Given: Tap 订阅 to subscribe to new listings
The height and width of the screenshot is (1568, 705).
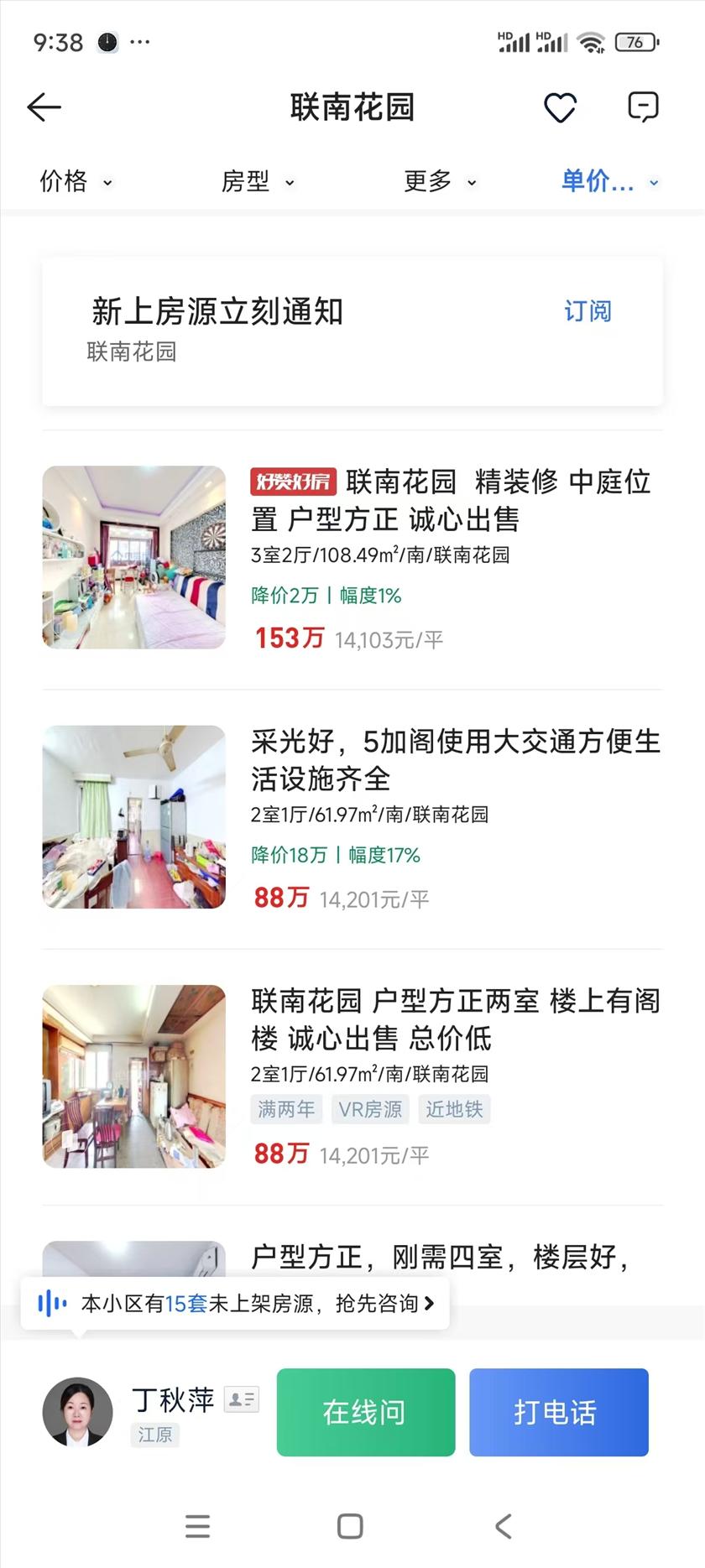Looking at the screenshot, I should [587, 311].
